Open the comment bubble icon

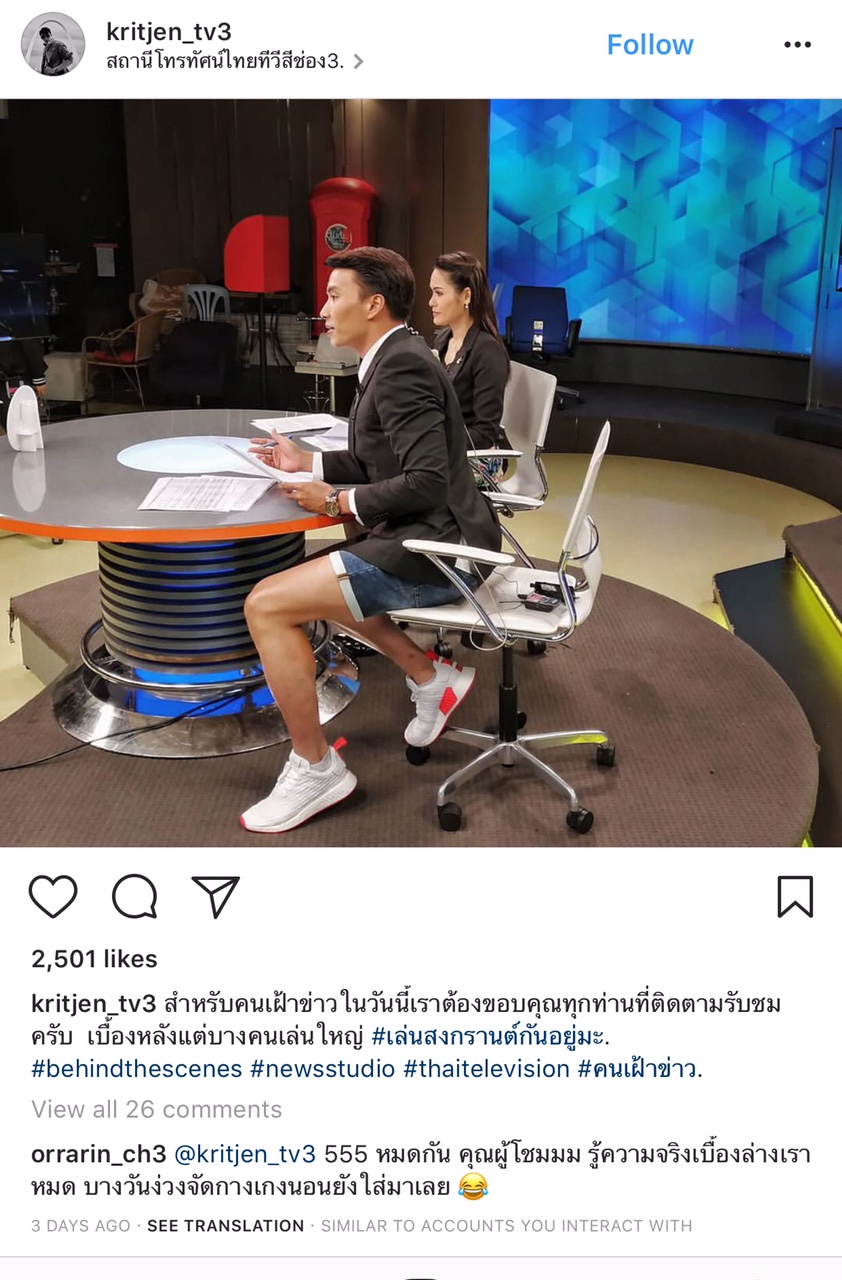[134, 896]
